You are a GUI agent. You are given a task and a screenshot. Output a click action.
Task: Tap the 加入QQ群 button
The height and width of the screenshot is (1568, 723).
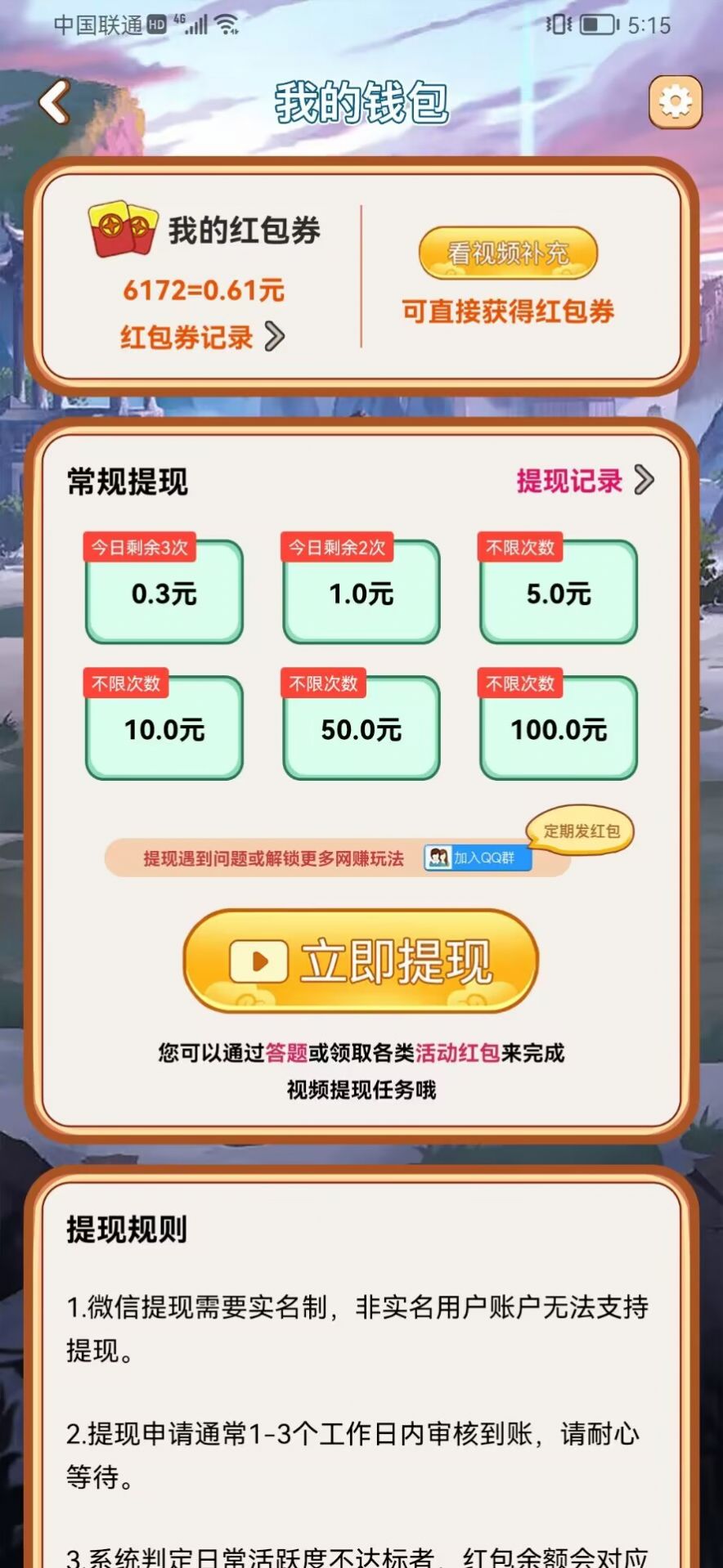pyautogui.click(x=478, y=858)
